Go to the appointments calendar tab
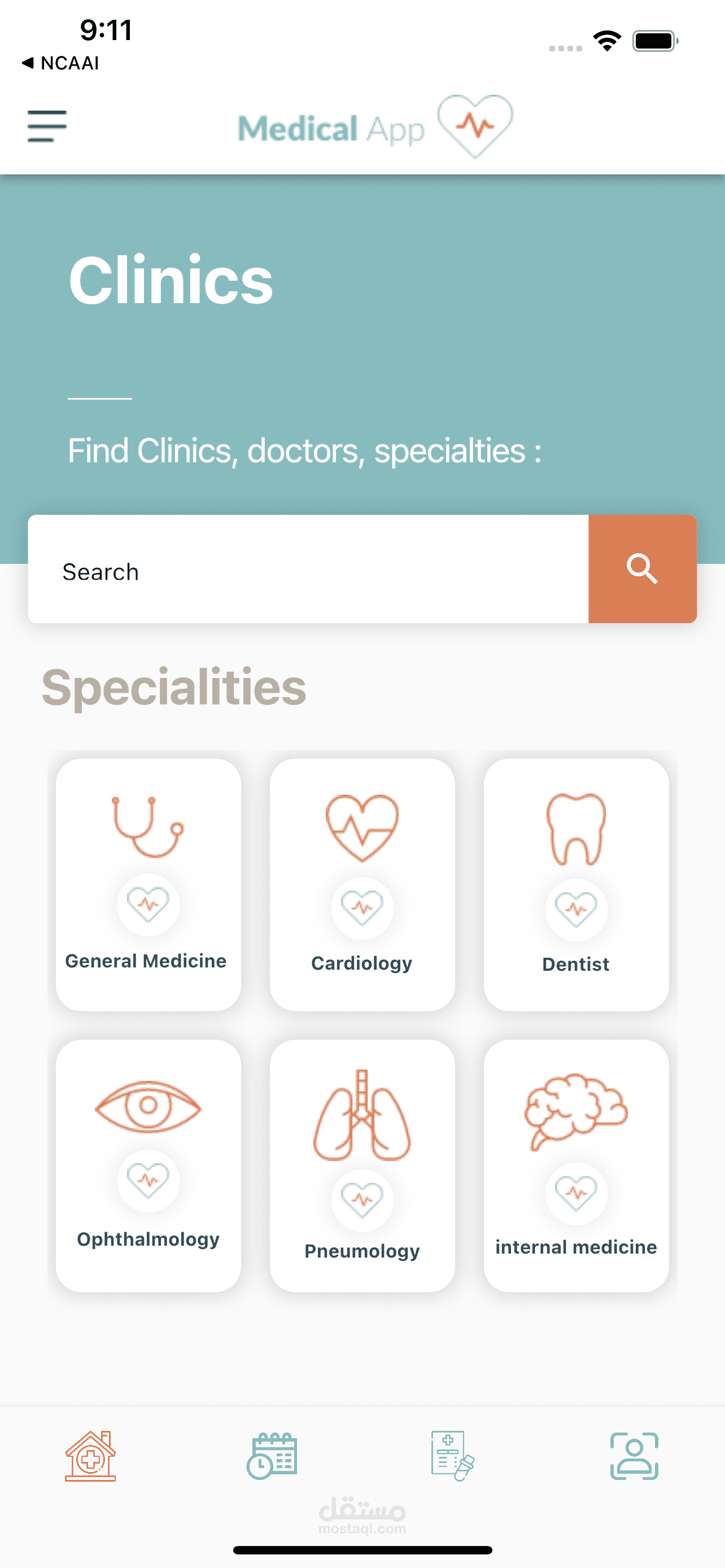The image size is (725, 1568). tap(272, 1456)
